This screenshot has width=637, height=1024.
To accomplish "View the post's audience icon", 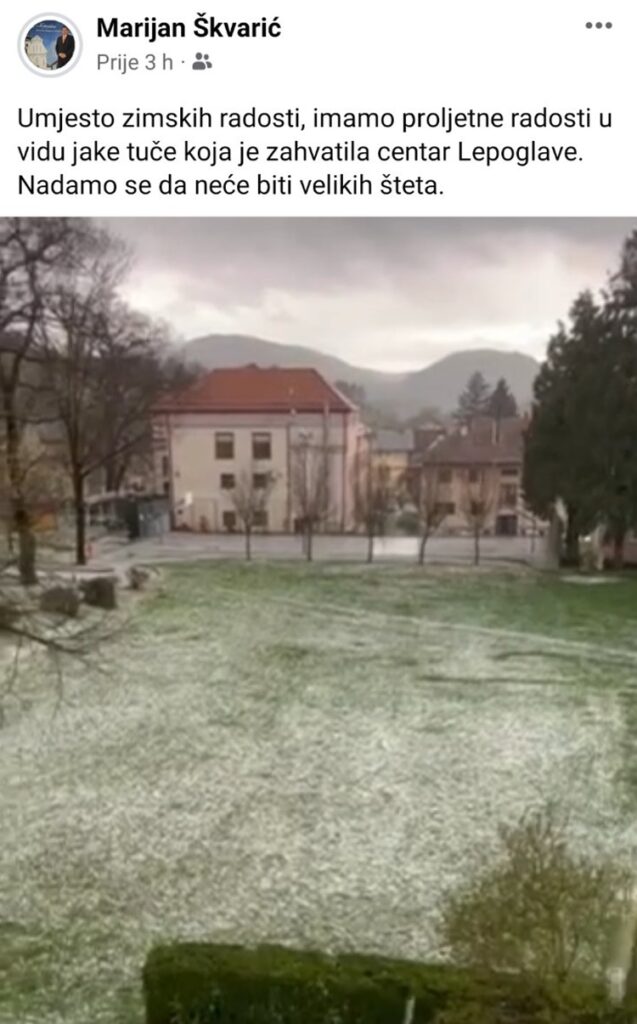I will pos(202,62).
